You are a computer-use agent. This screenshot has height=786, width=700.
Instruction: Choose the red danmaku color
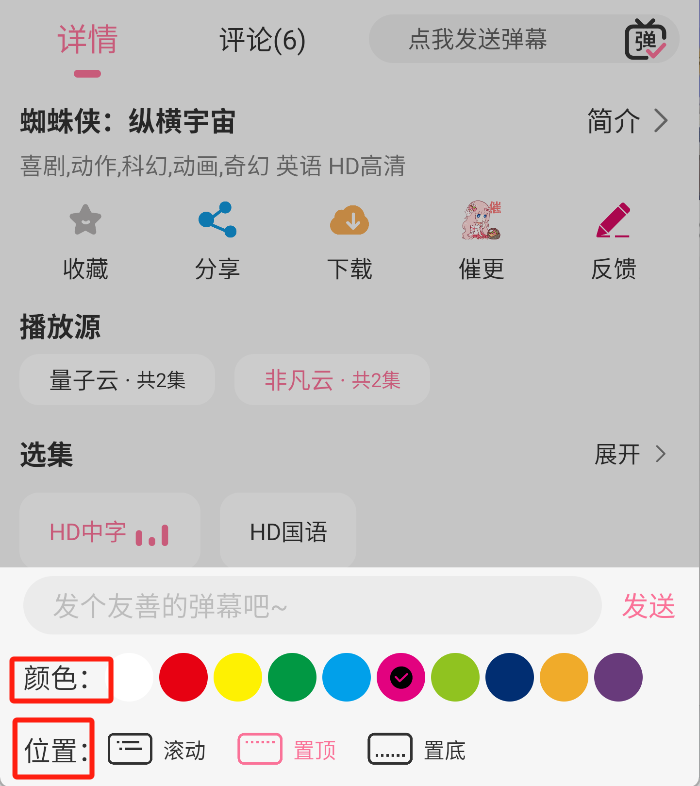(184, 677)
